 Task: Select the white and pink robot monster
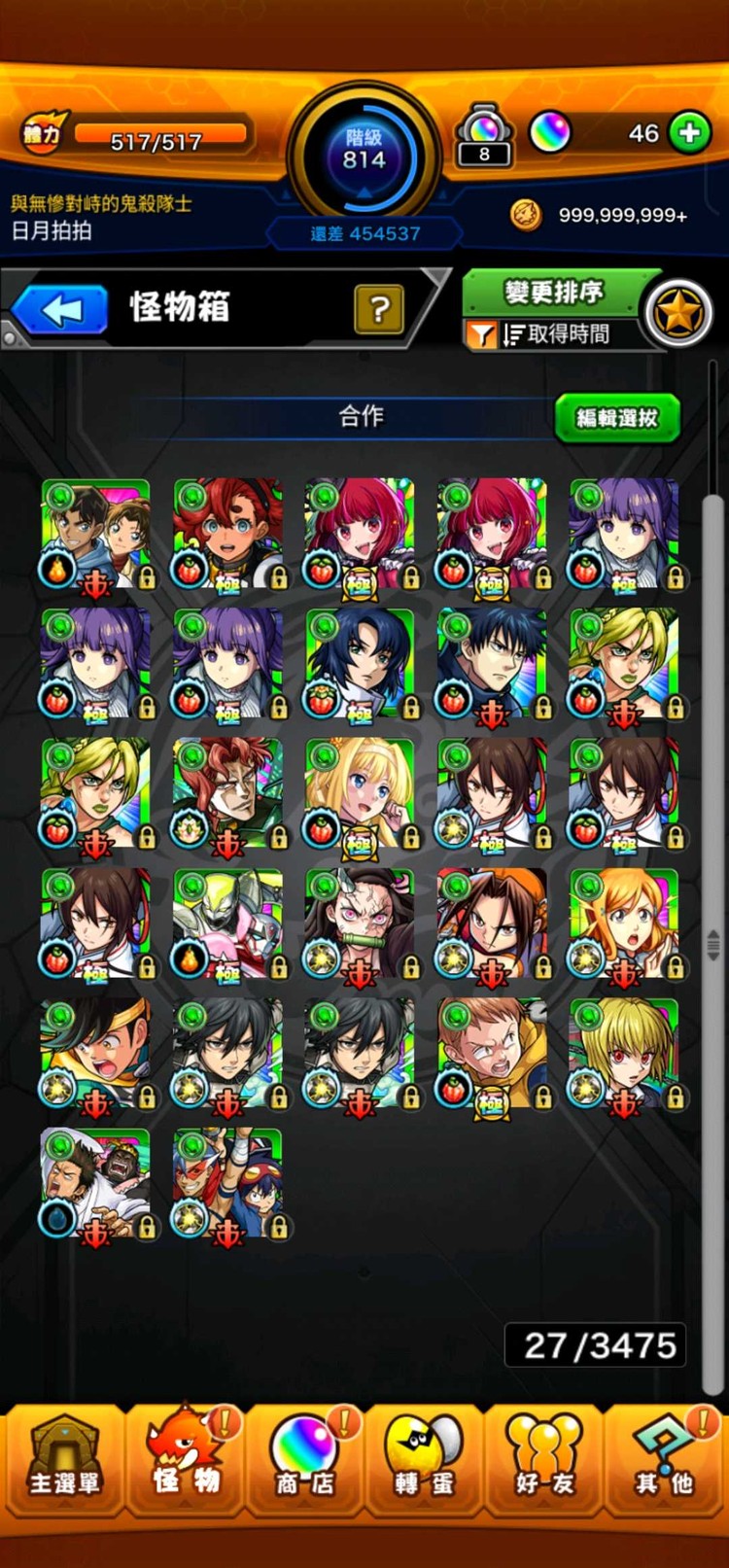pos(227,923)
